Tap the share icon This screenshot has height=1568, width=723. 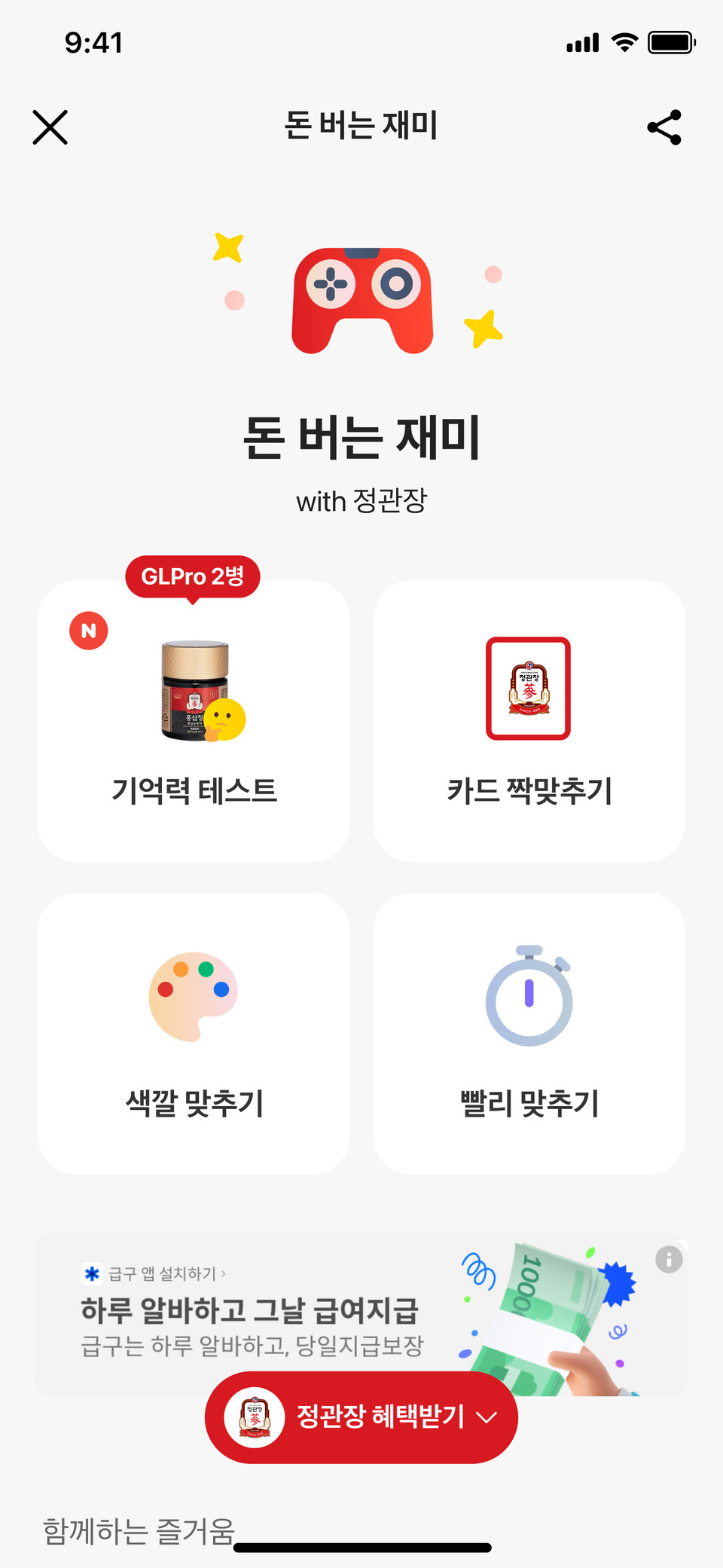(x=664, y=127)
